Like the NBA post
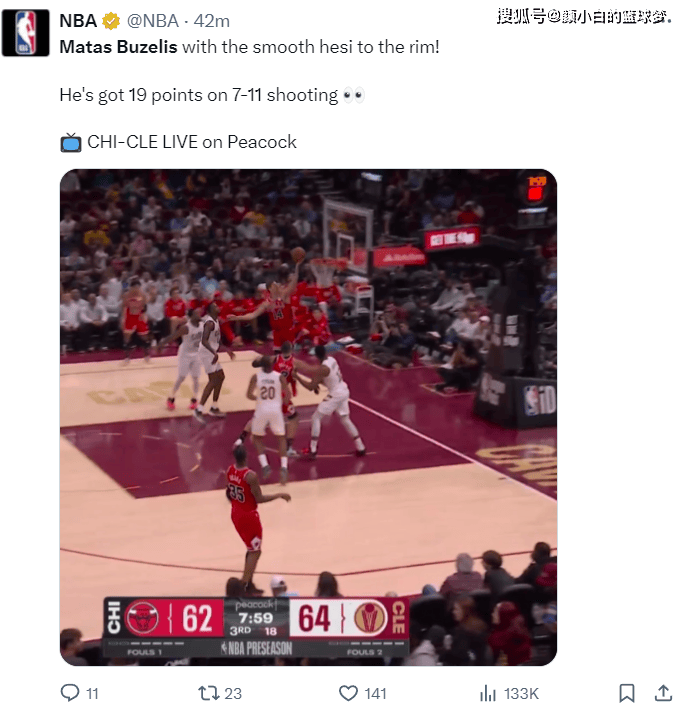This screenshot has width=681, height=716. tap(348, 692)
